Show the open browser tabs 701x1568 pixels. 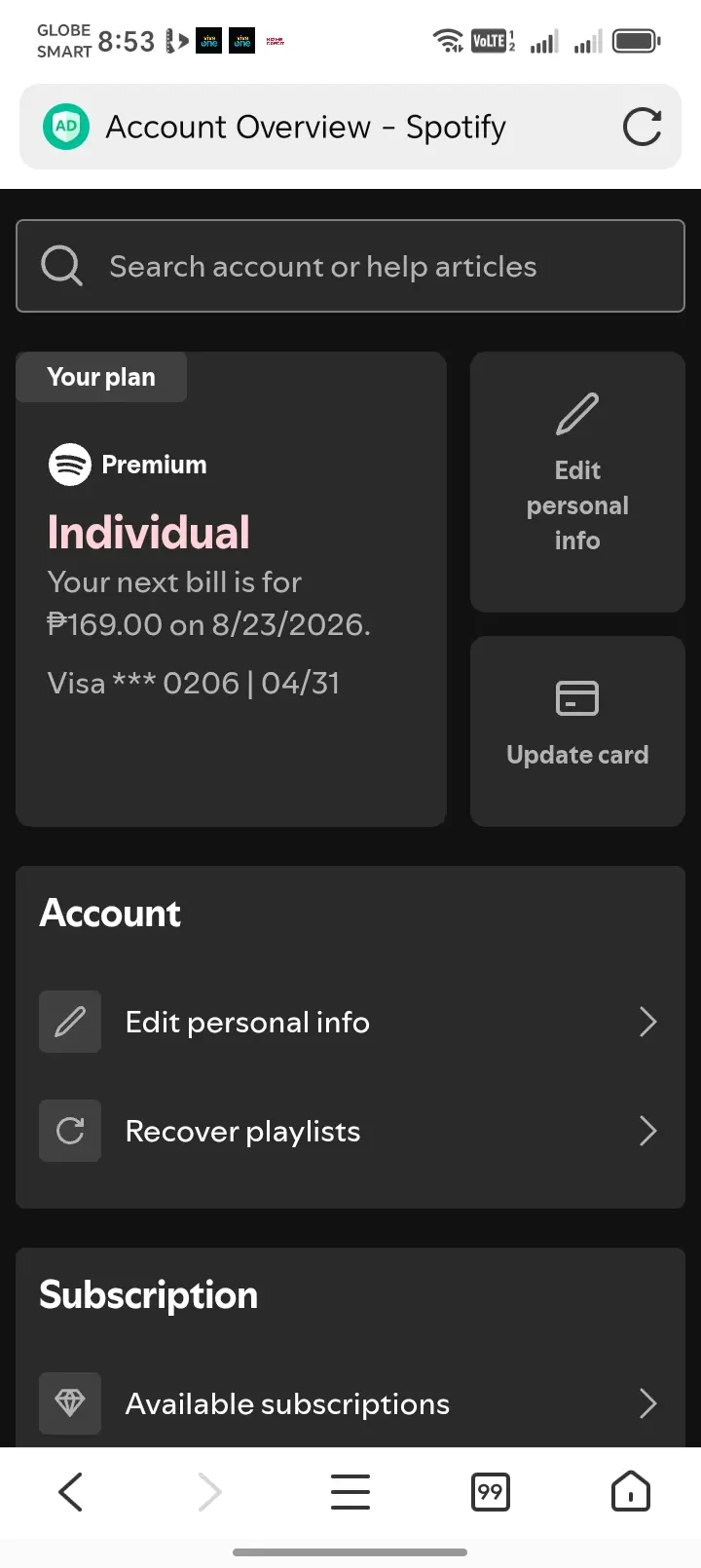coord(491,1491)
